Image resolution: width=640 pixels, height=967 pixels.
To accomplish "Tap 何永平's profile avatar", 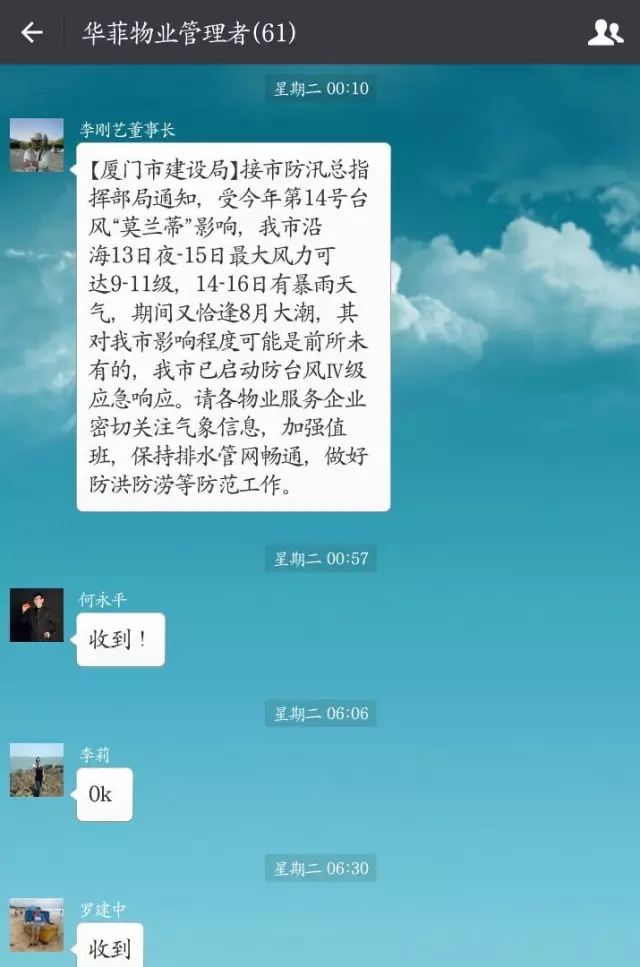I will (x=37, y=615).
